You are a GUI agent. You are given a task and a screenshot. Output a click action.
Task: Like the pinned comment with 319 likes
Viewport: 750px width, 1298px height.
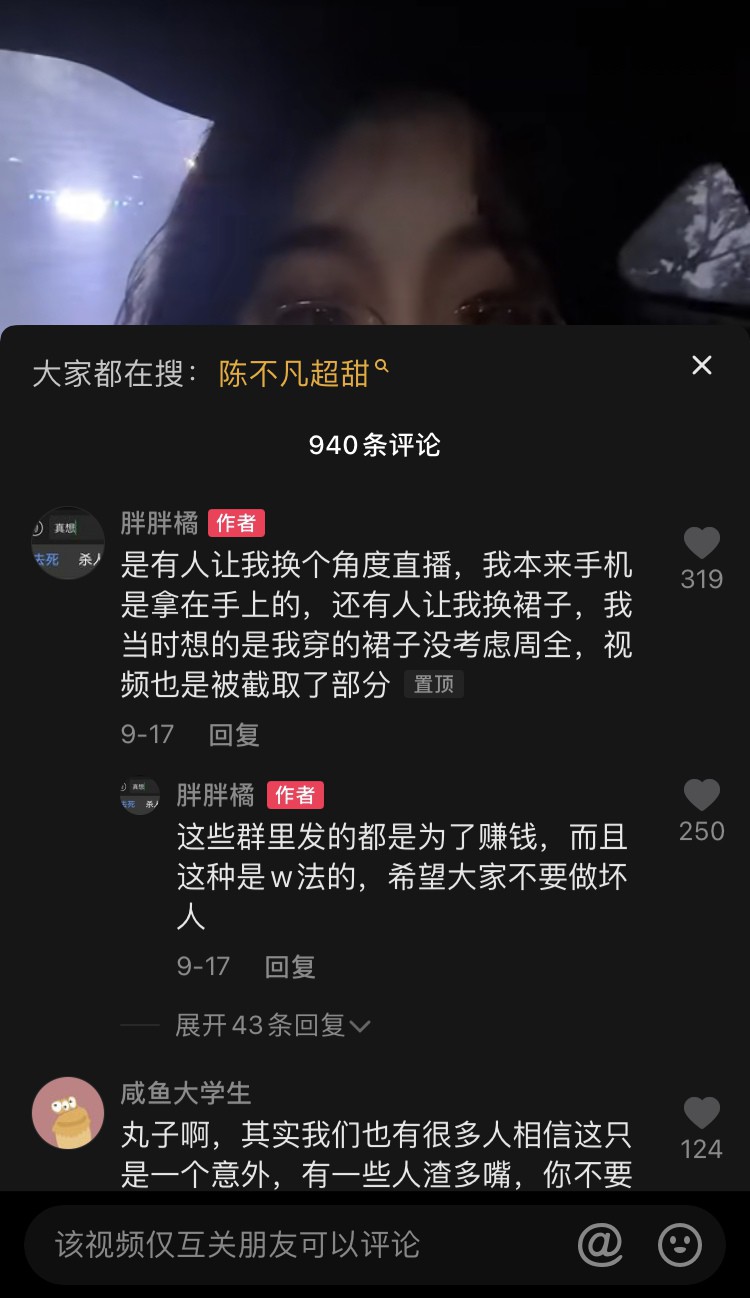pos(701,544)
